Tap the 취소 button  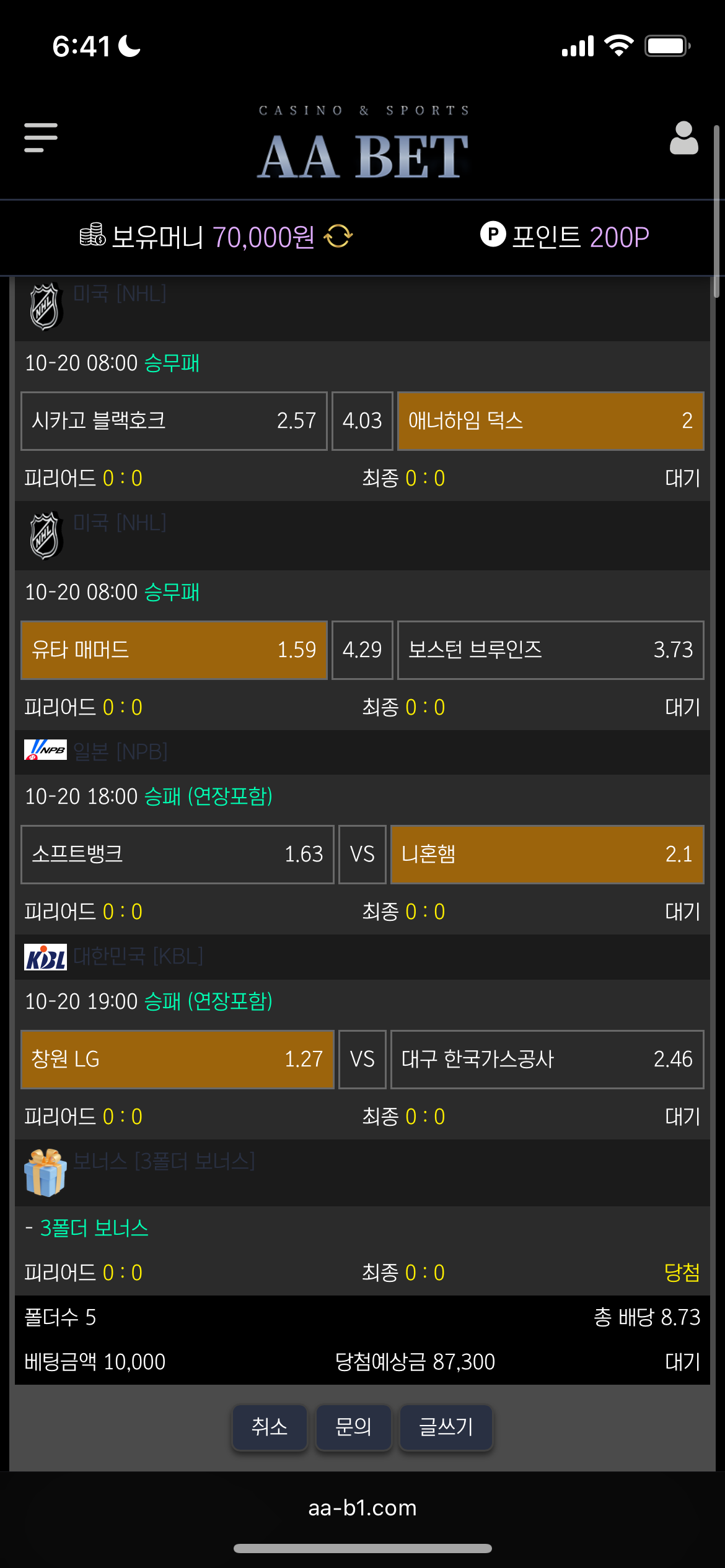[270, 1427]
